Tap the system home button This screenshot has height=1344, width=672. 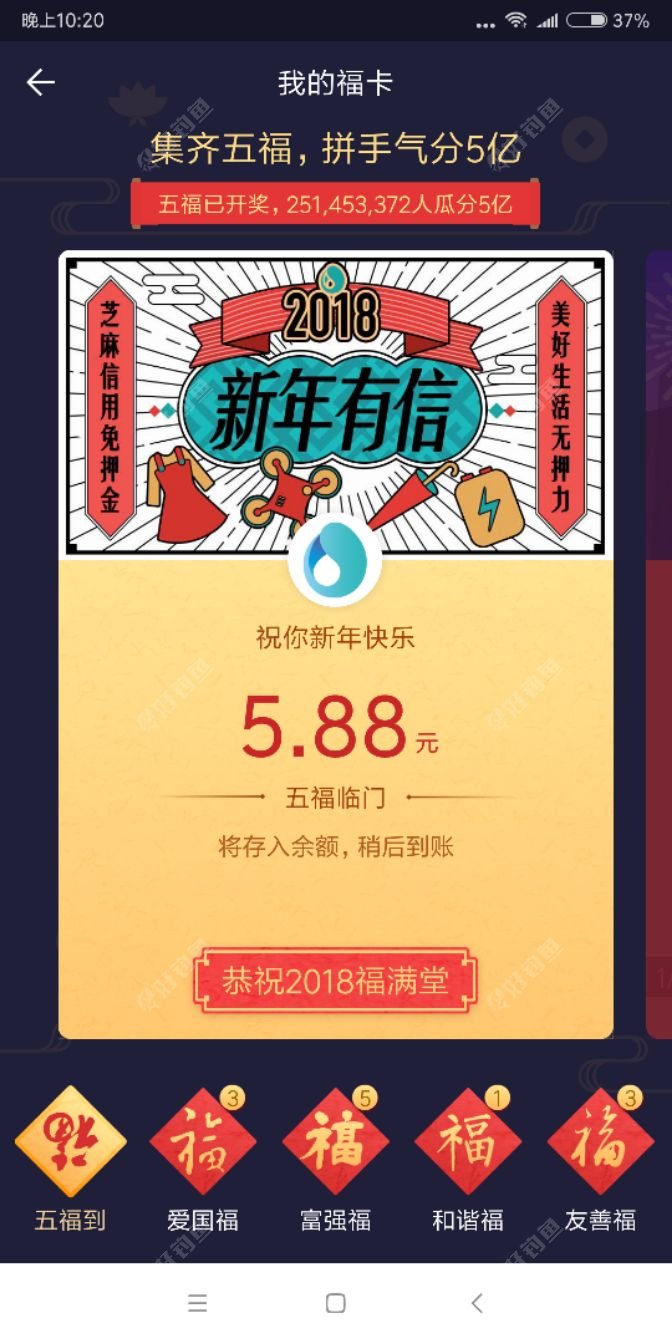(x=336, y=1303)
